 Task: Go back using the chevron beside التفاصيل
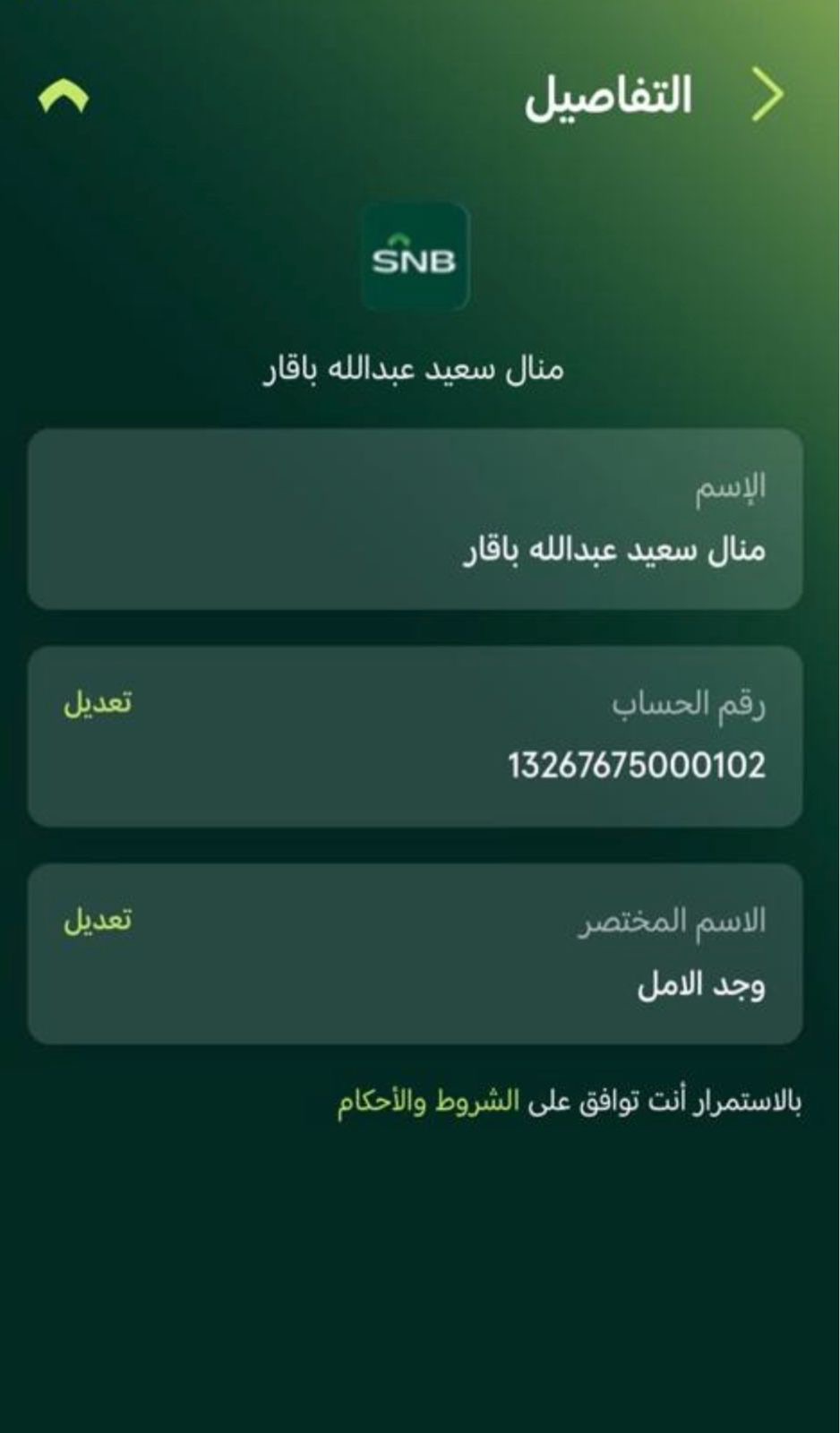pos(767,95)
